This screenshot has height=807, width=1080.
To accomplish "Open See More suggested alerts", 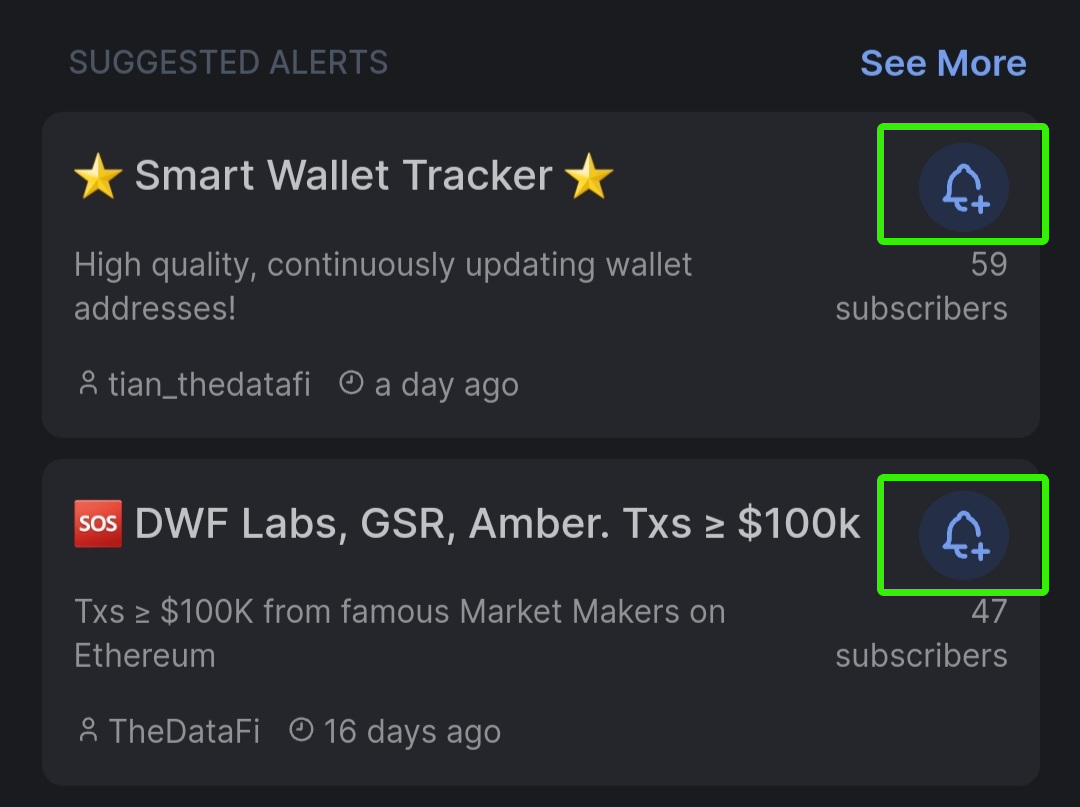I will tap(942, 63).
